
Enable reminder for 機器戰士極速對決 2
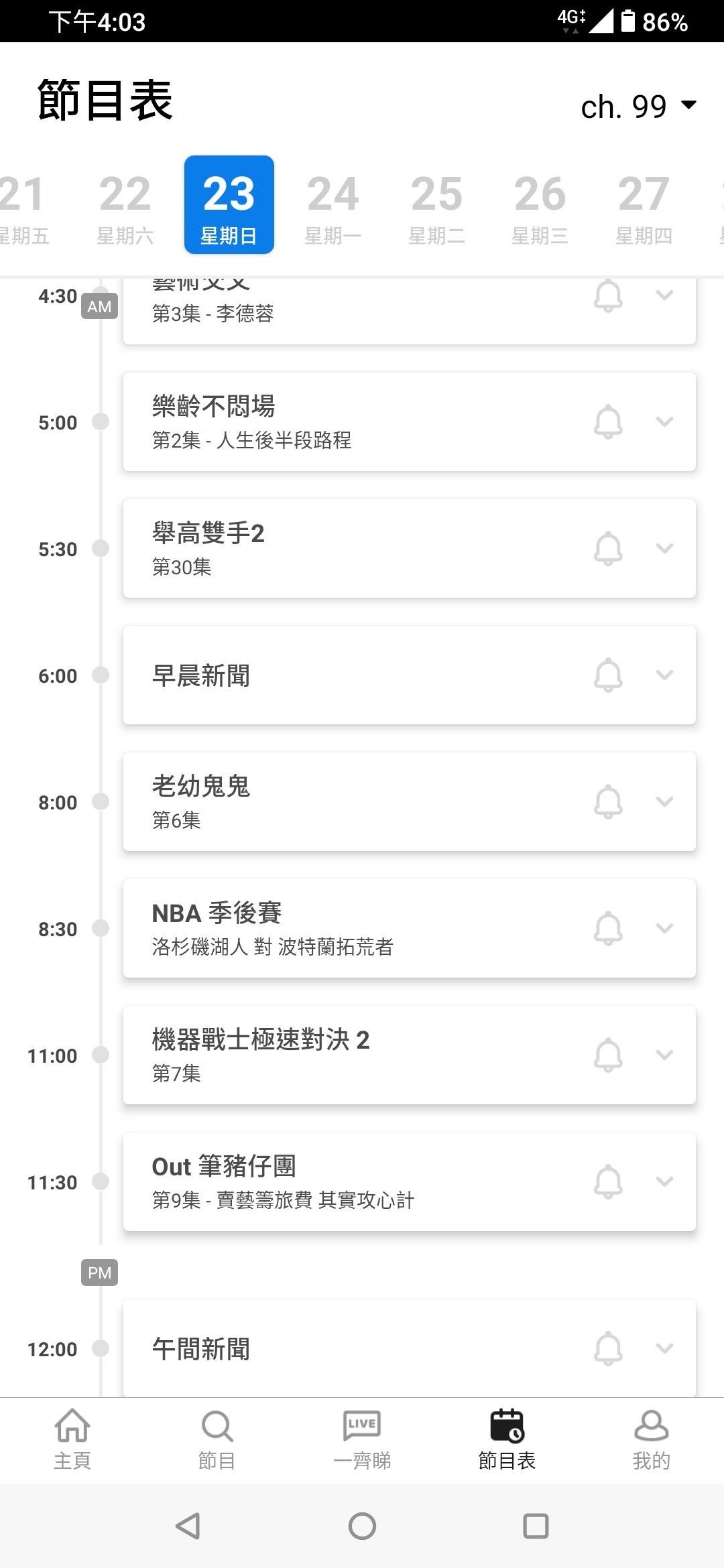pos(608,1055)
